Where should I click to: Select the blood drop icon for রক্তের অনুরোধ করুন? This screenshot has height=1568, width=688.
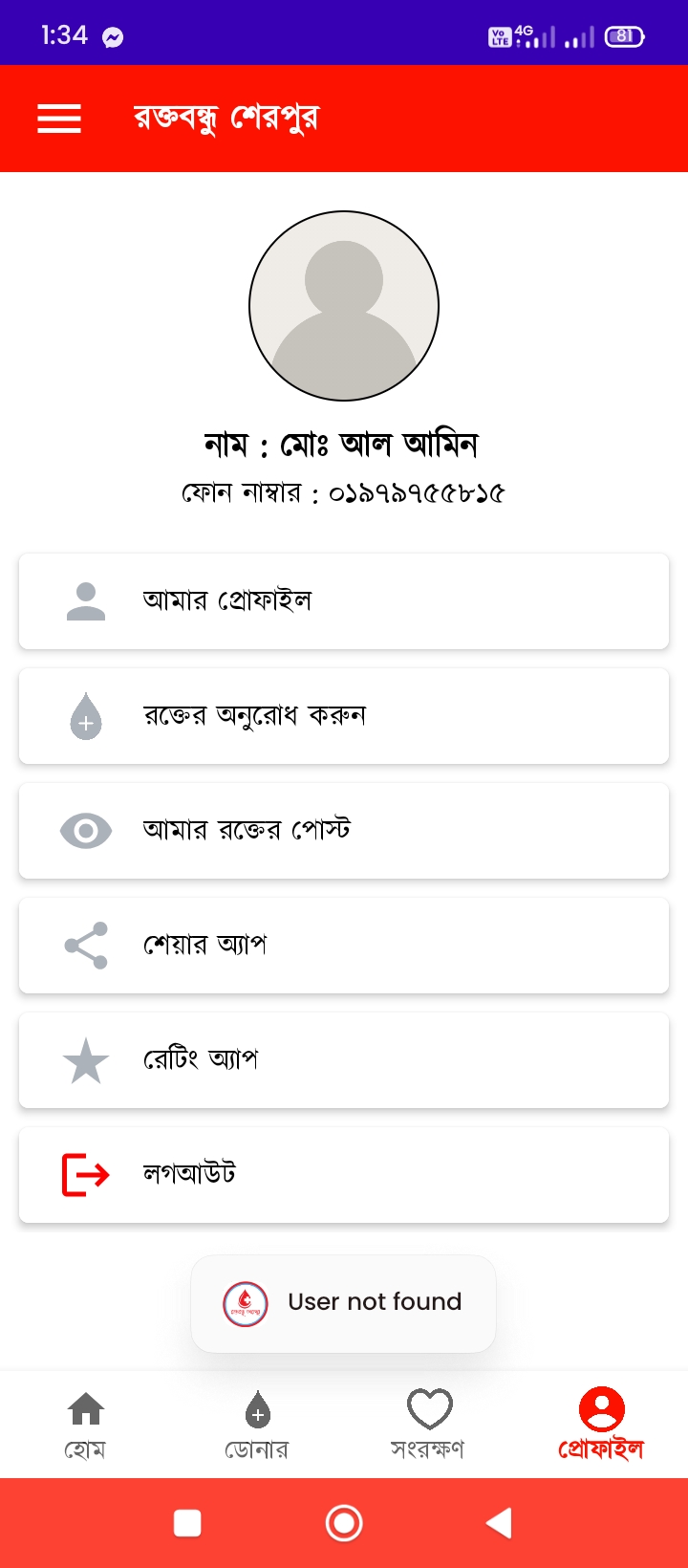pyautogui.click(x=86, y=715)
